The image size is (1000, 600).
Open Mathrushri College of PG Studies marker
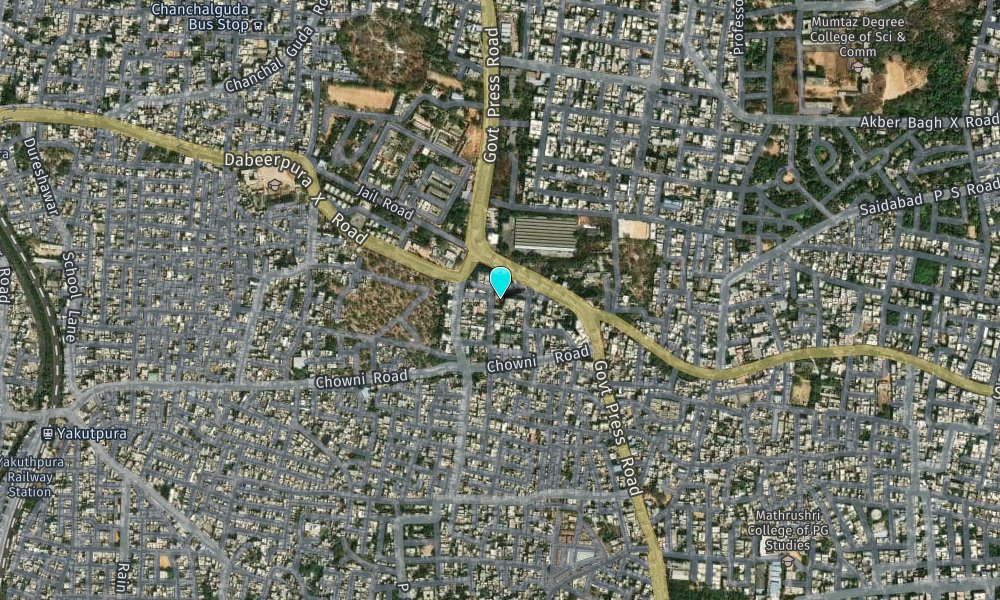[787, 561]
